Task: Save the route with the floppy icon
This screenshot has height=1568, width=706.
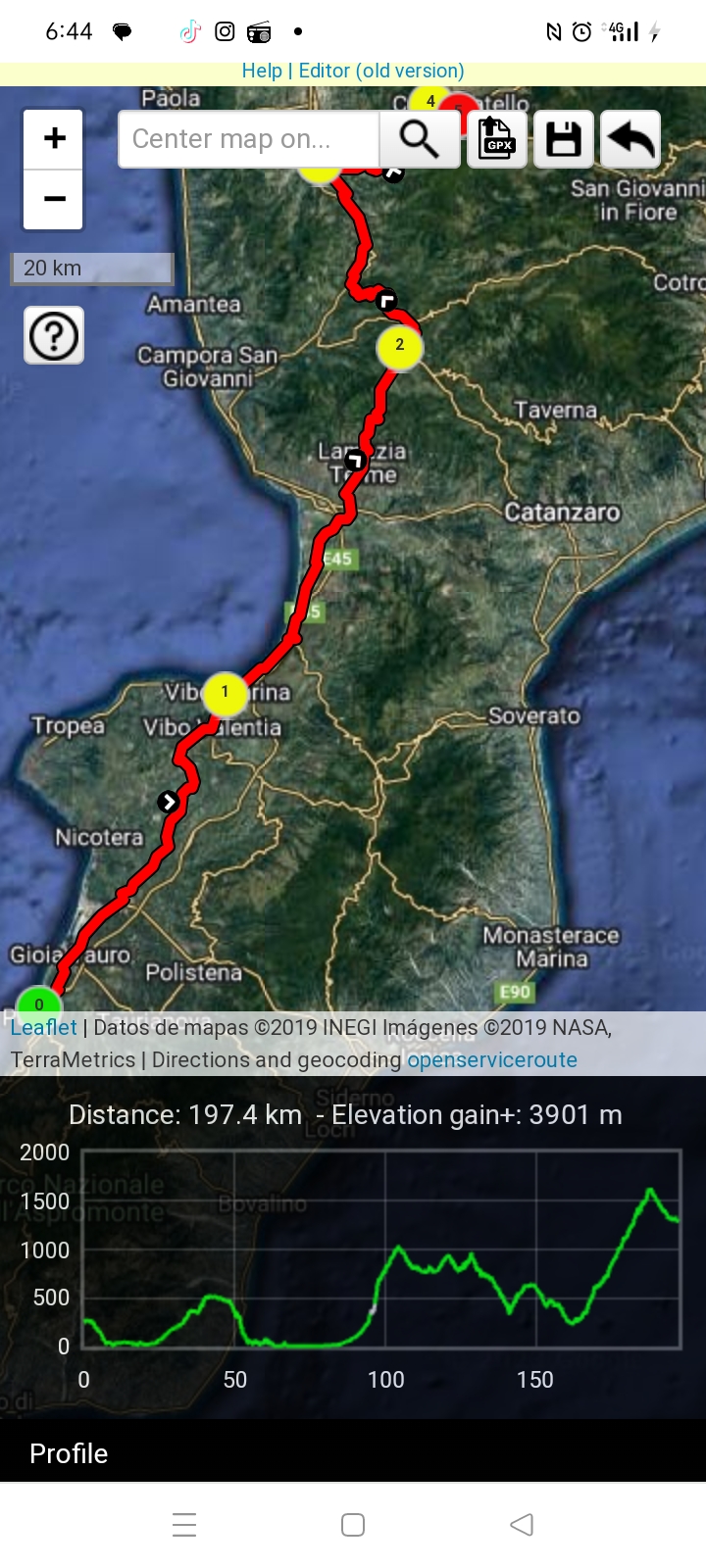Action: [x=564, y=139]
